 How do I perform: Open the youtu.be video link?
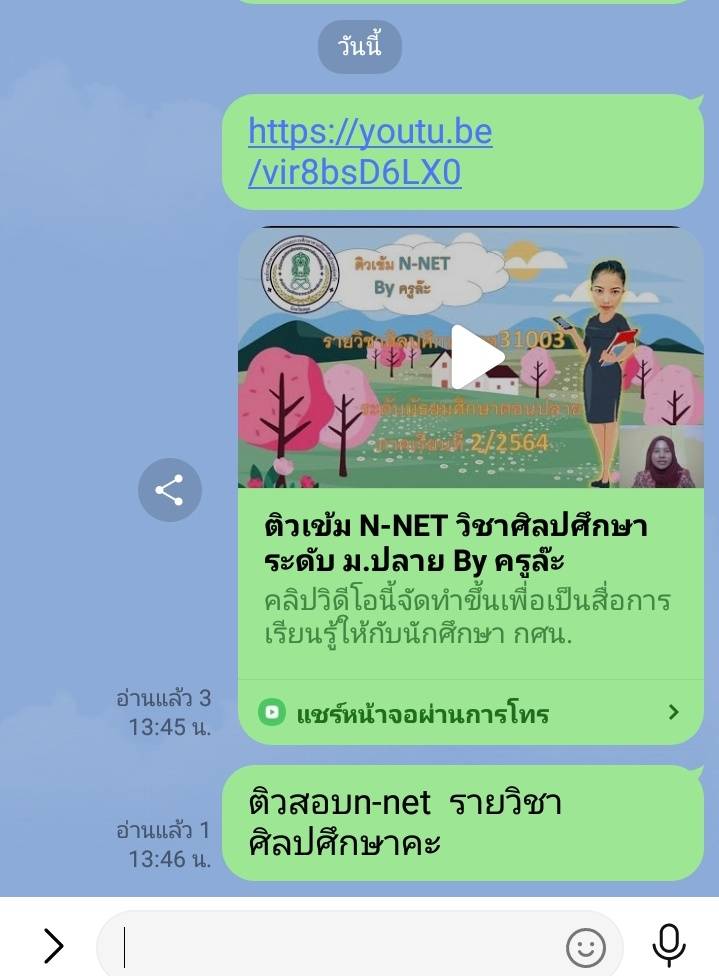[x=369, y=152]
